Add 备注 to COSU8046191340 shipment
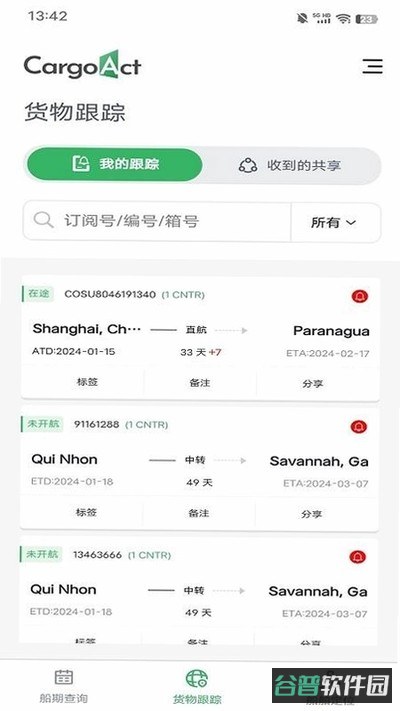Viewport: 400px width, 711px height. pos(200,383)
